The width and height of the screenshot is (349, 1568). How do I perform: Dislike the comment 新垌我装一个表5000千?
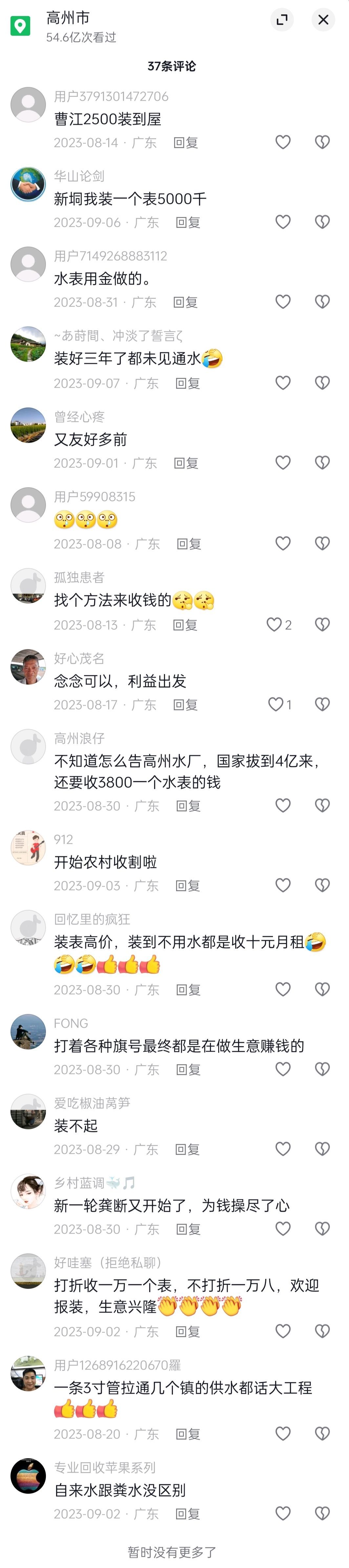[x=322, y=222]
